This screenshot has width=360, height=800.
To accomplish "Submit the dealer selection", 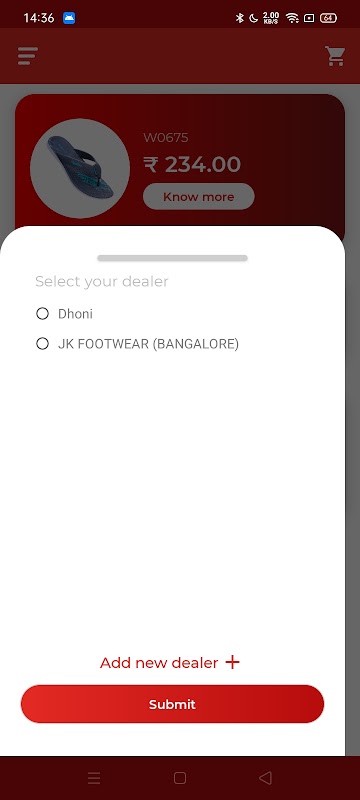I will click(x=172, y=704).
